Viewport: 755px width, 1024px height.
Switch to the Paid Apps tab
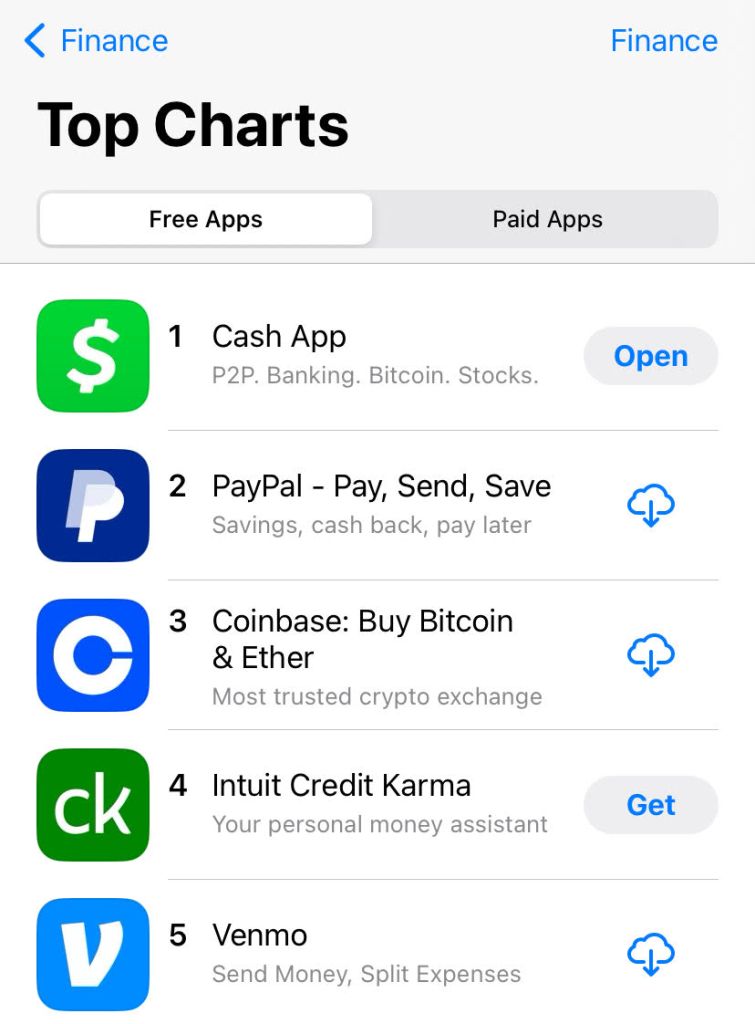pos(547,219)
